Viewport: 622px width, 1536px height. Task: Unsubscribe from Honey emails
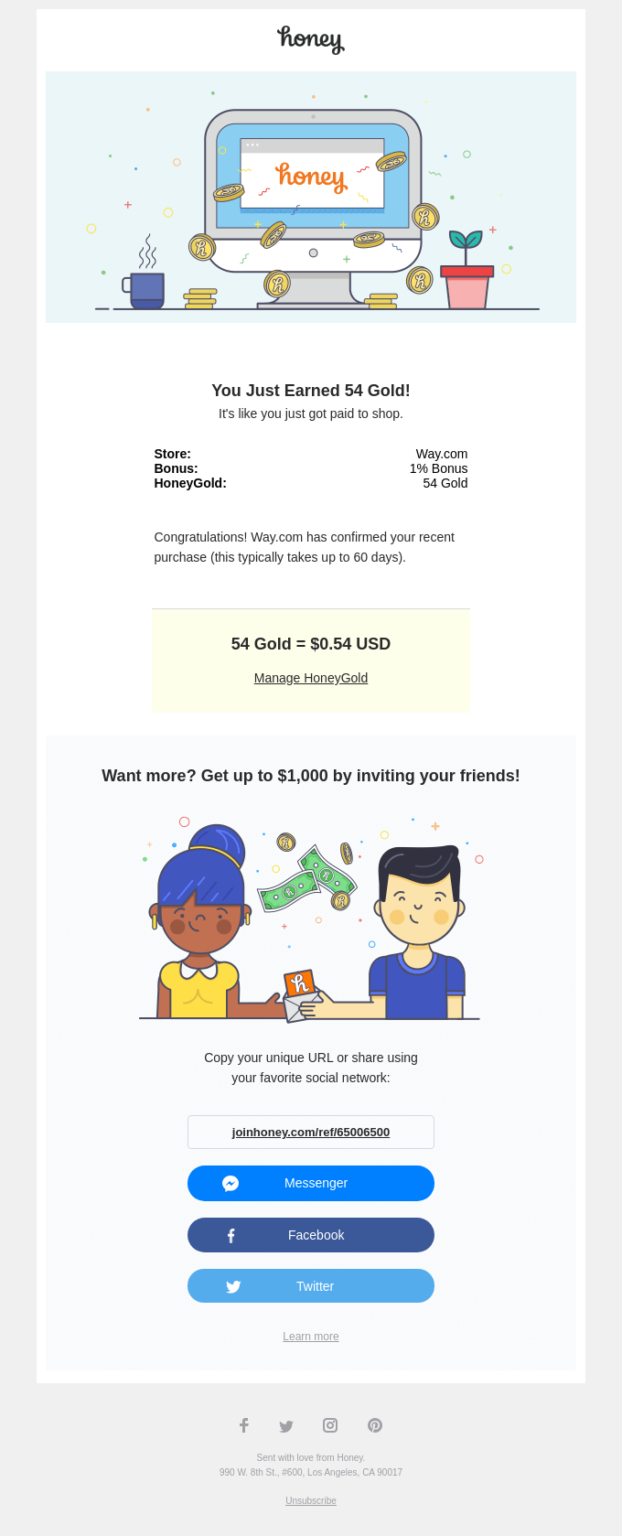coord(310,1500)
